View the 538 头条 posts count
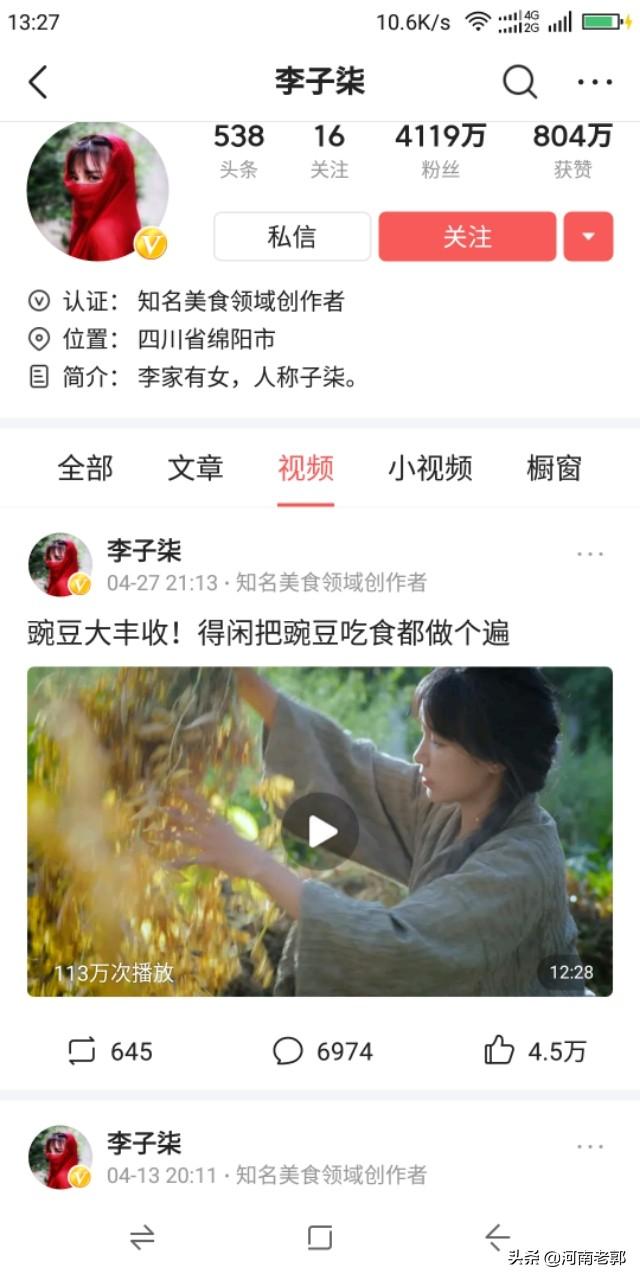The height and width of the screenshot is (1280, 640). point(239,150)
